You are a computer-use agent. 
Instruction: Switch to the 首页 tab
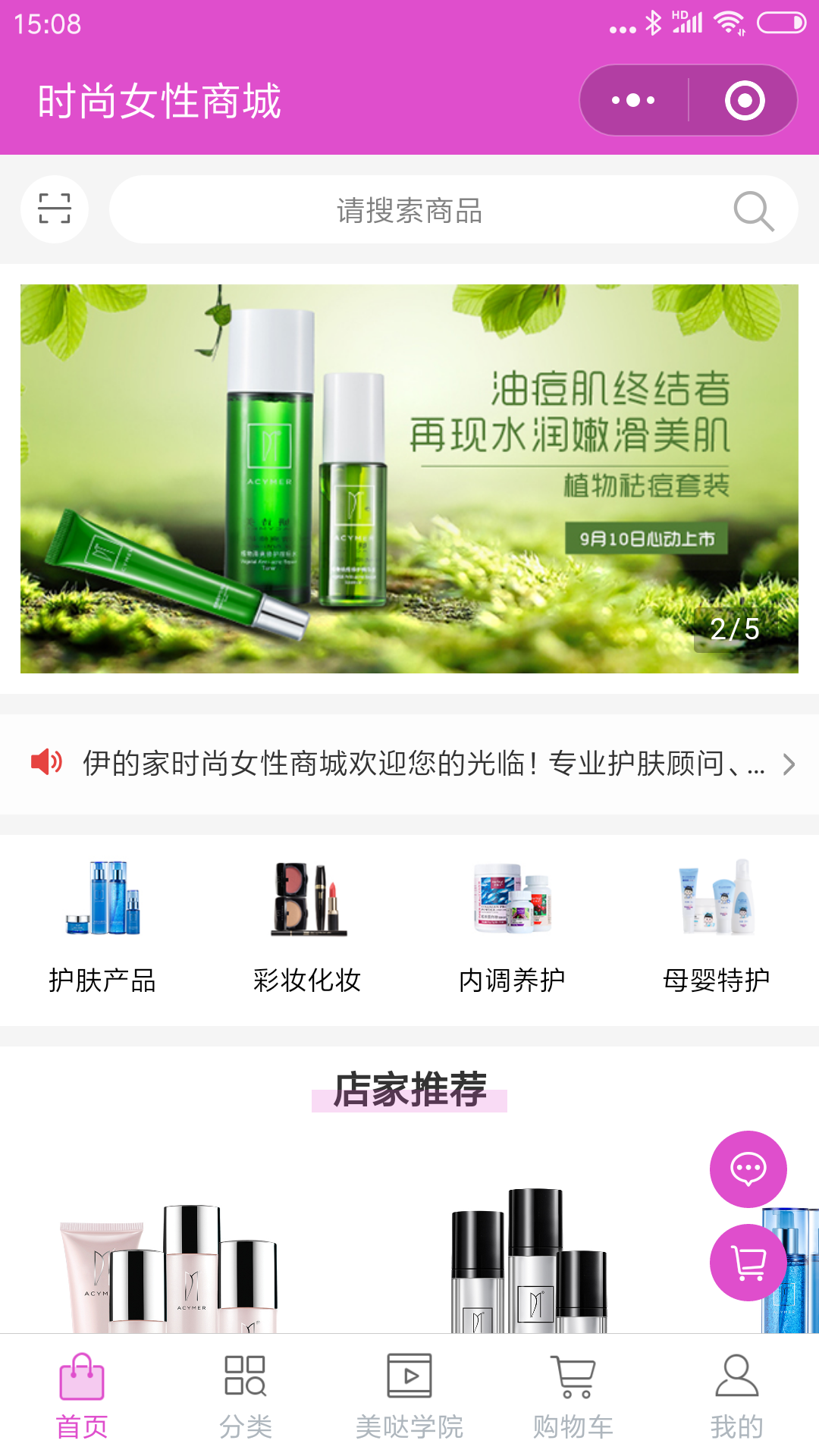[x=82, y=1395]
